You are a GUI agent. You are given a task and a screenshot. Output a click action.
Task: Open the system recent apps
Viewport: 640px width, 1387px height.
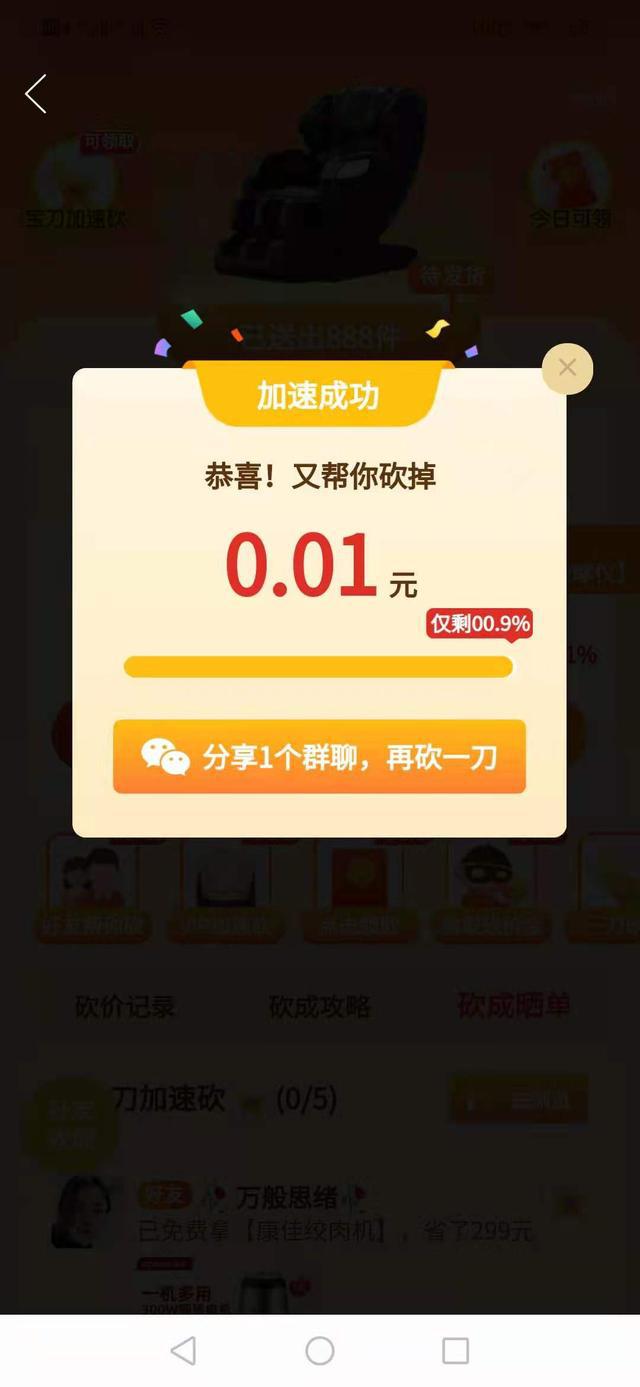click(455, 1351)
